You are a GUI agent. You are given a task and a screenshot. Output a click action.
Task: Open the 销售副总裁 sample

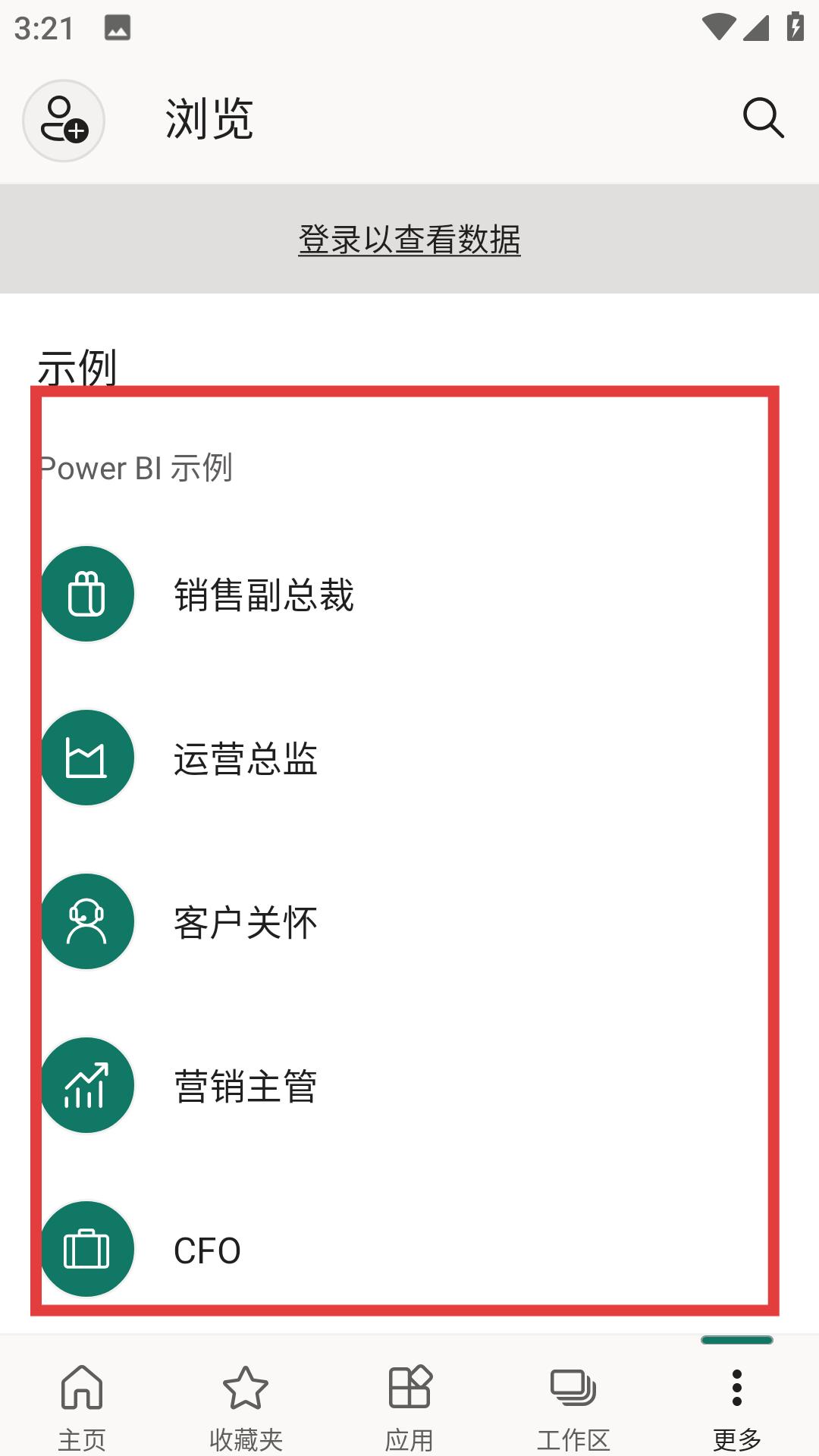pyautogui.click(x=409, y=595)
